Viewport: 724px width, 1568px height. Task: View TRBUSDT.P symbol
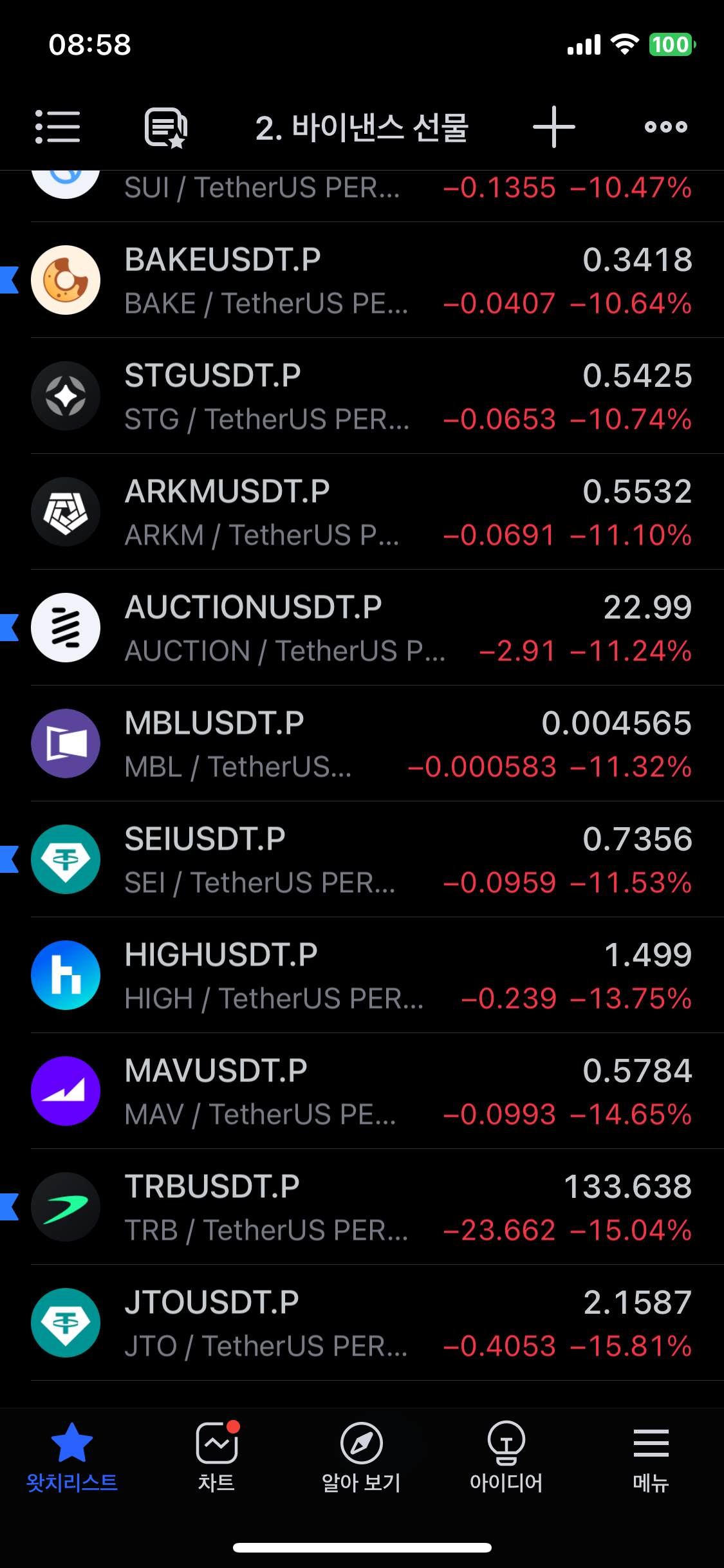362,1207
